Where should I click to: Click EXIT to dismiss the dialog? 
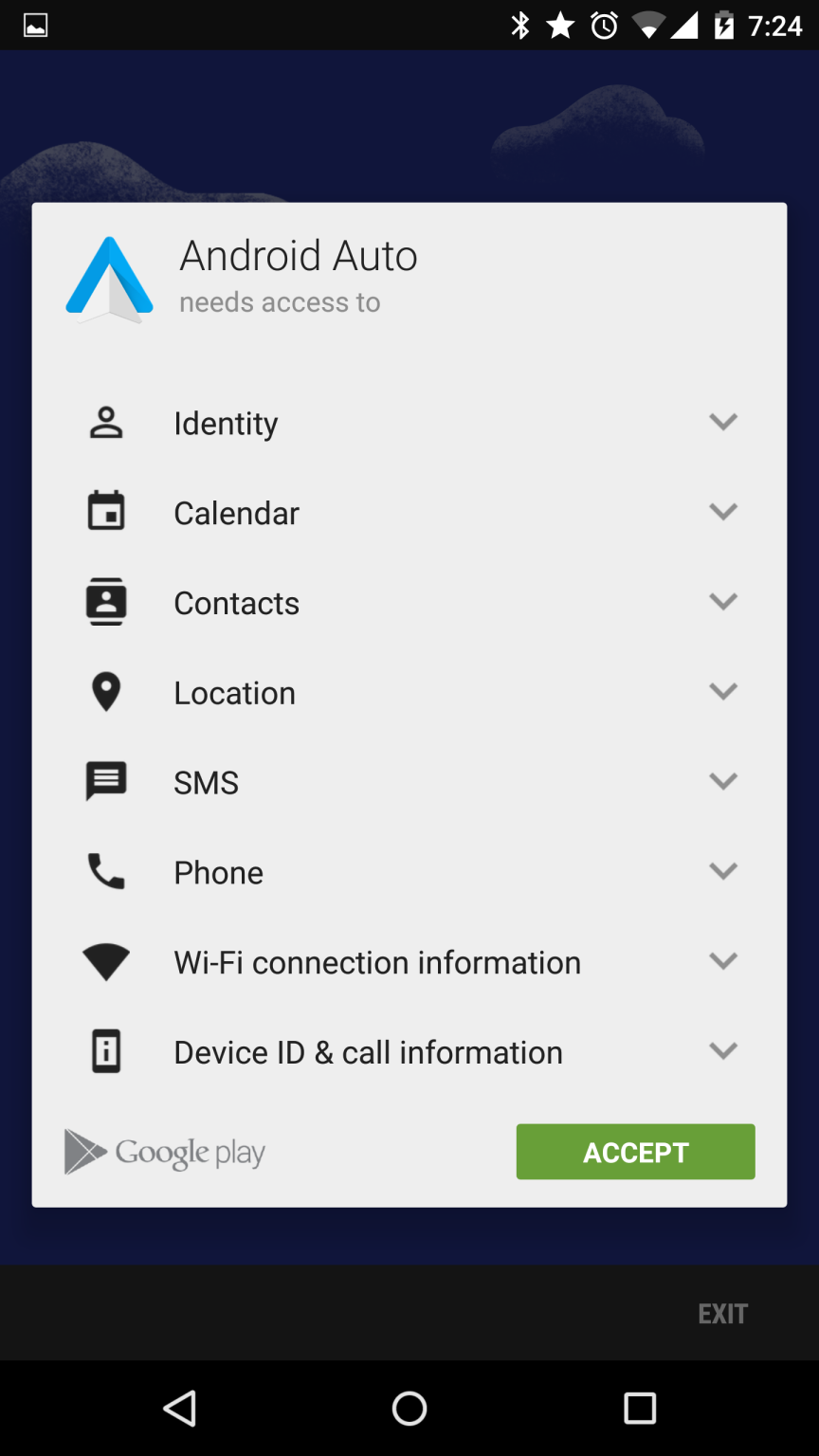coord(722,1314)
